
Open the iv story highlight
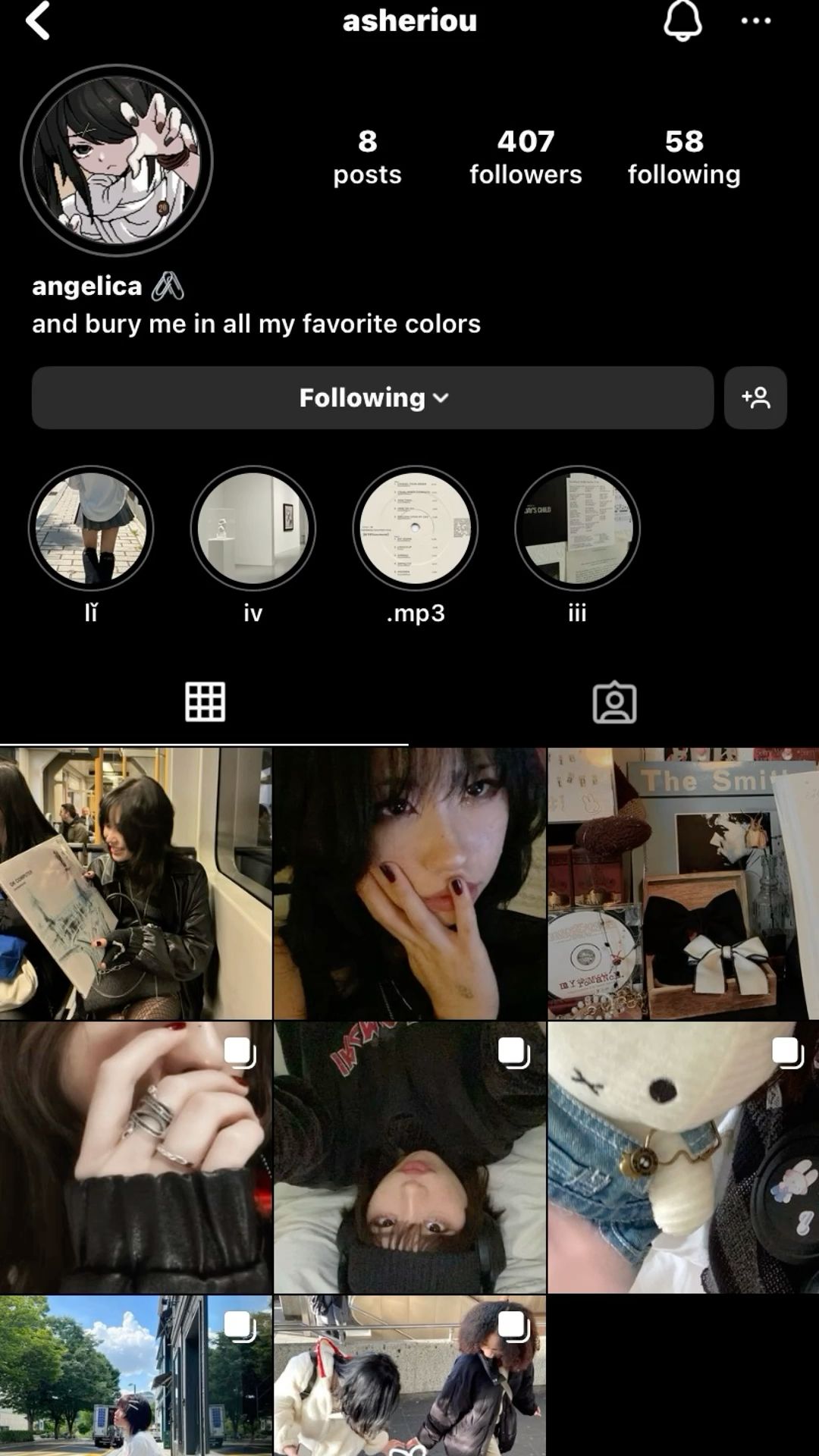(x=253, y=529)
